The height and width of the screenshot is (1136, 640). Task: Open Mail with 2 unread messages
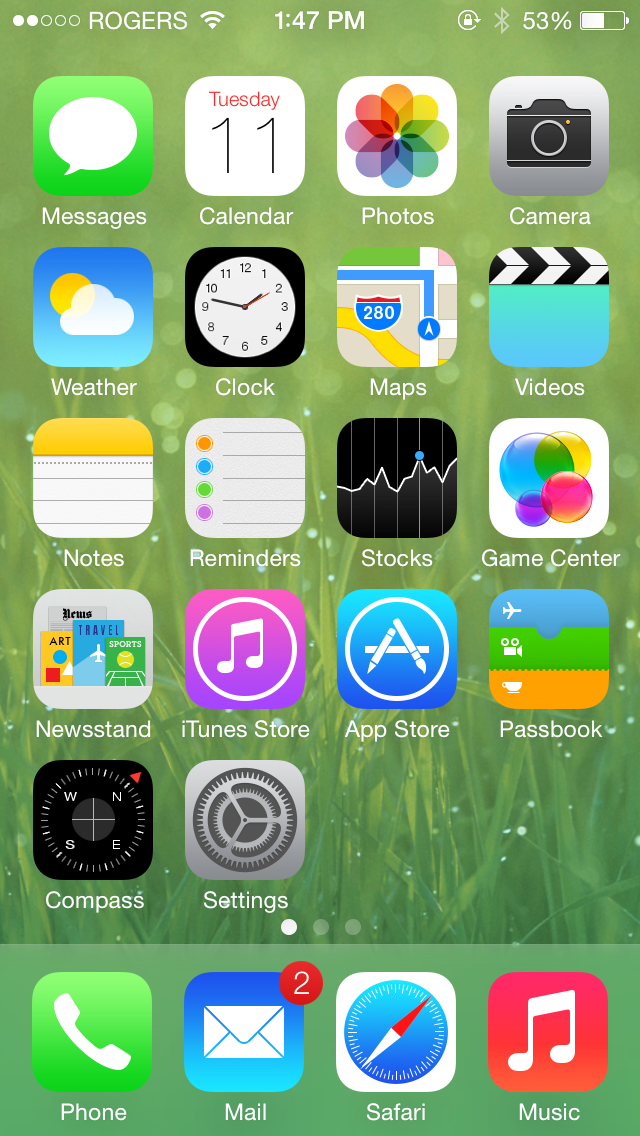point(244,1032)
